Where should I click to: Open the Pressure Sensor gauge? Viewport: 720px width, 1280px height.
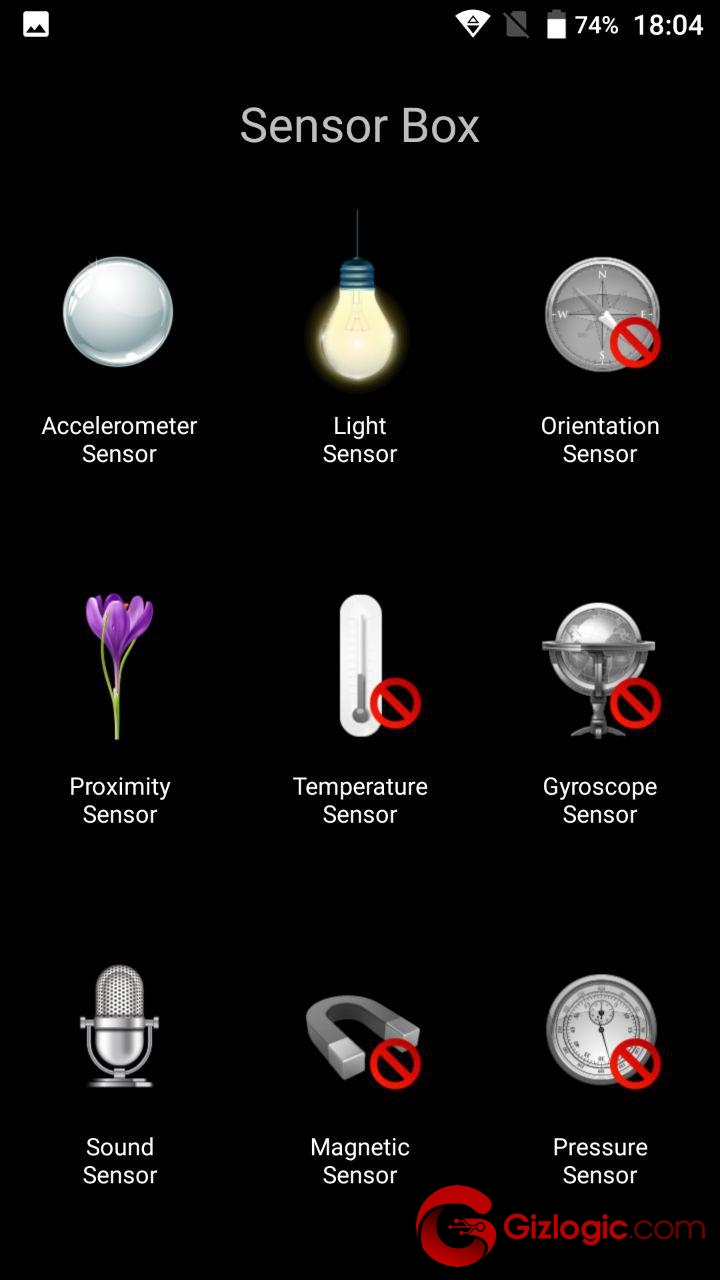[603, 1031]
